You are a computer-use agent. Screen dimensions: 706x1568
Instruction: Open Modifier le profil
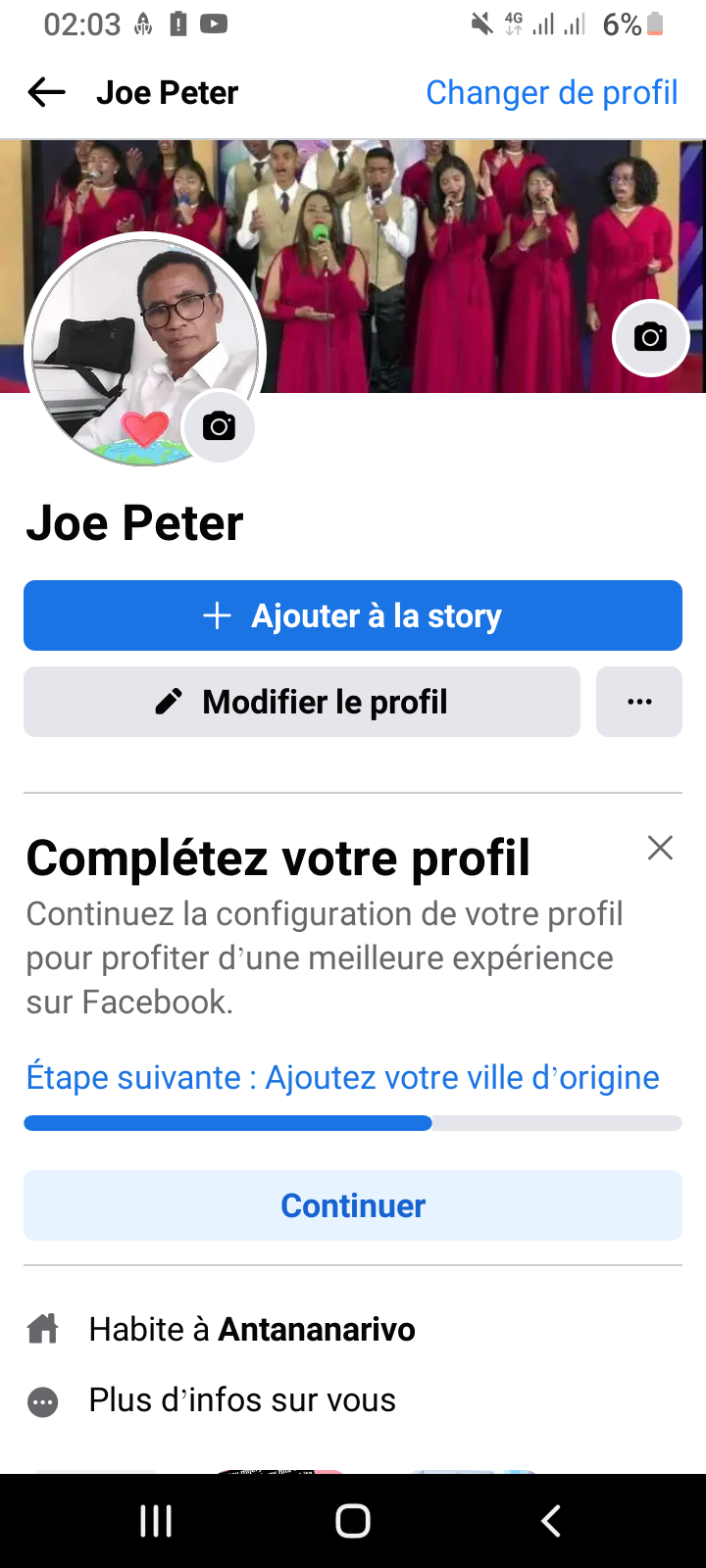[302, 702]
